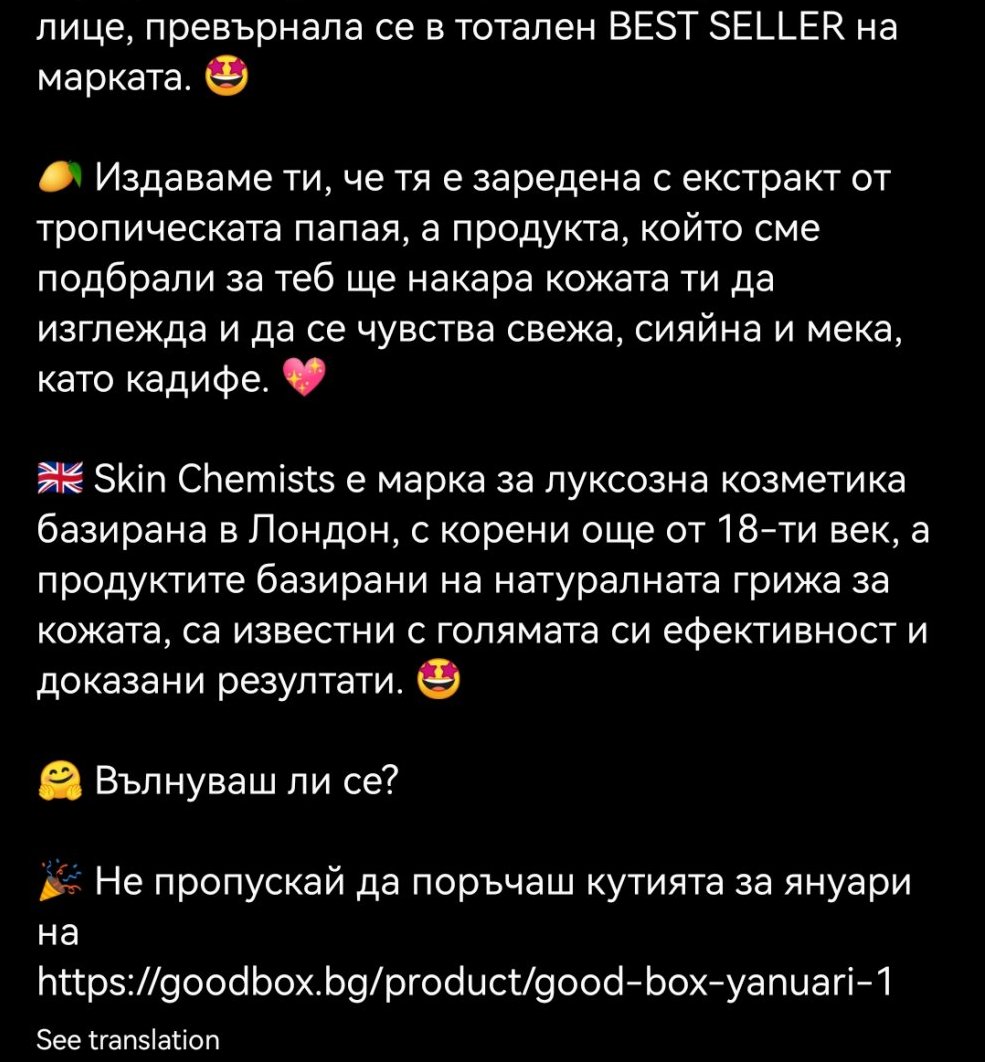Tap See translation under the caption
This screenshot has width=985, height=1062.
[127, 1039]
